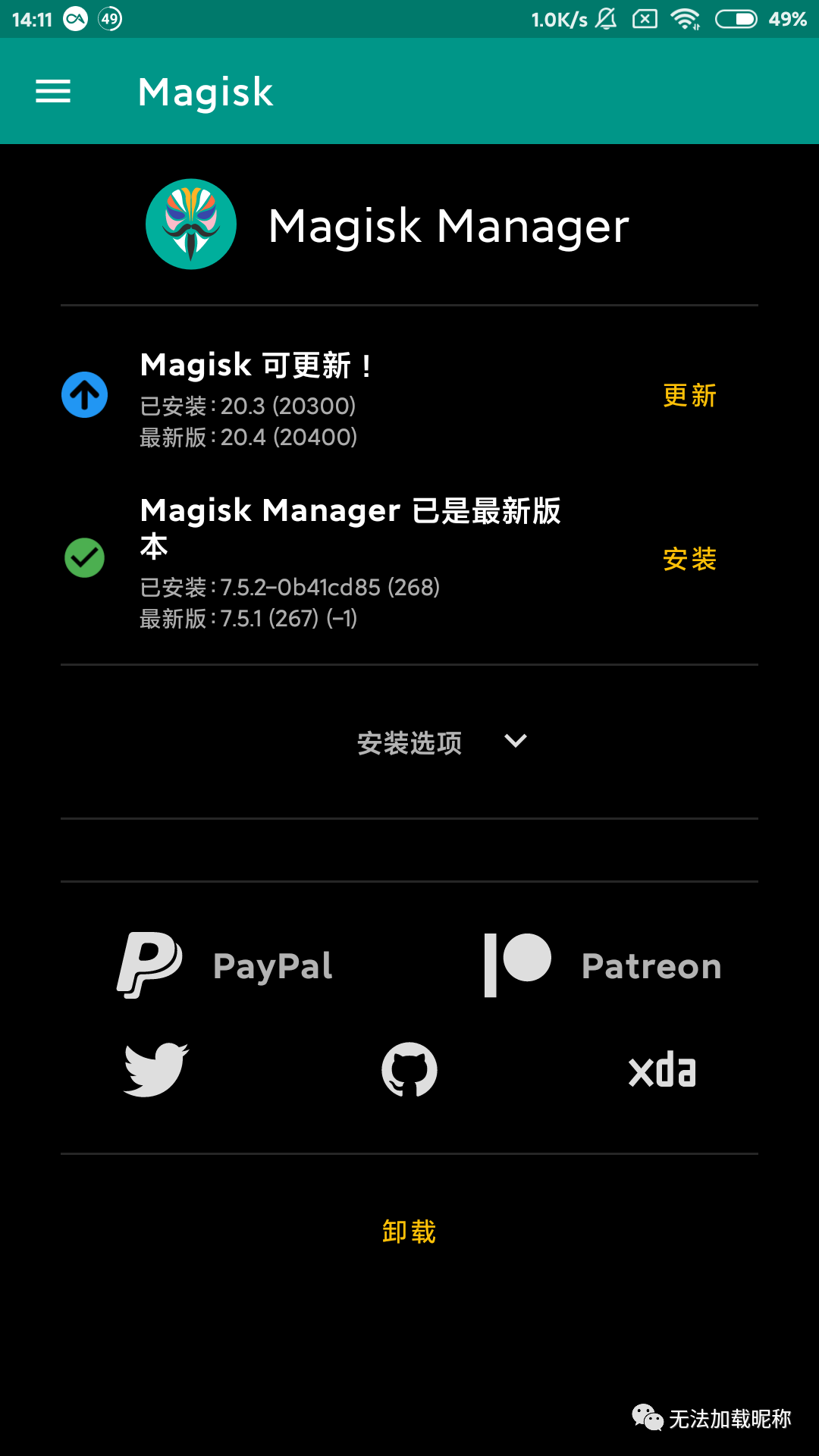Open the XDA forum thread
This screenshot has height=1456, width=819.
point(661,1069)
